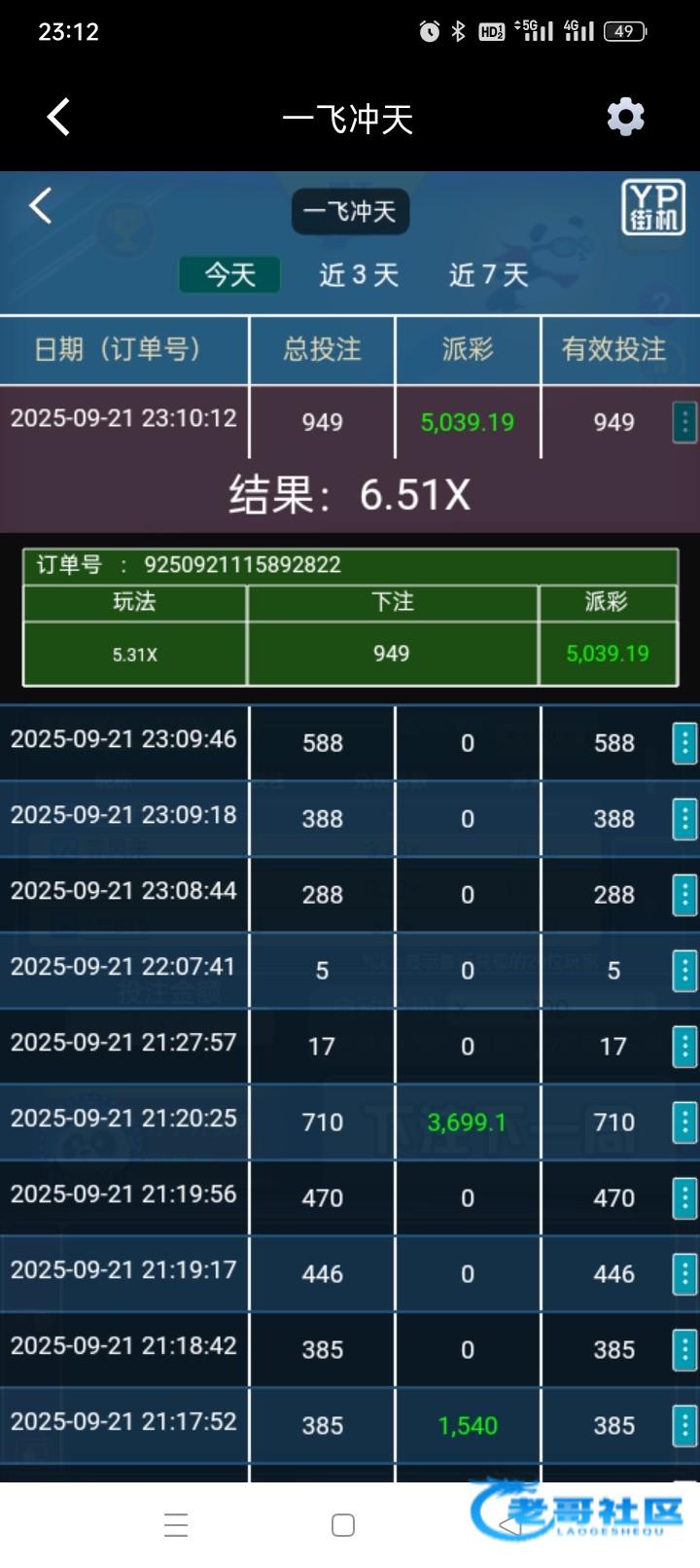Image resolution: width=700 pixels, height=1568 pixels.
Task: Open the YP街机 icon
Action: click(x=652, y=207)
